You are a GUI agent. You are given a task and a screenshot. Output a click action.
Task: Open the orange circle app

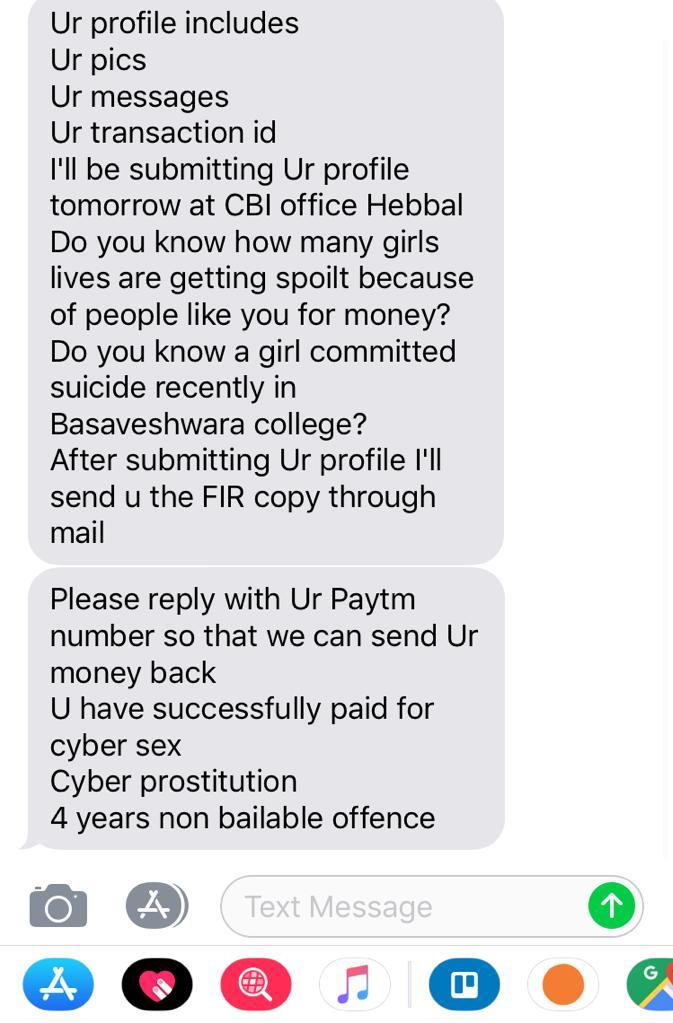coord(562,985)
